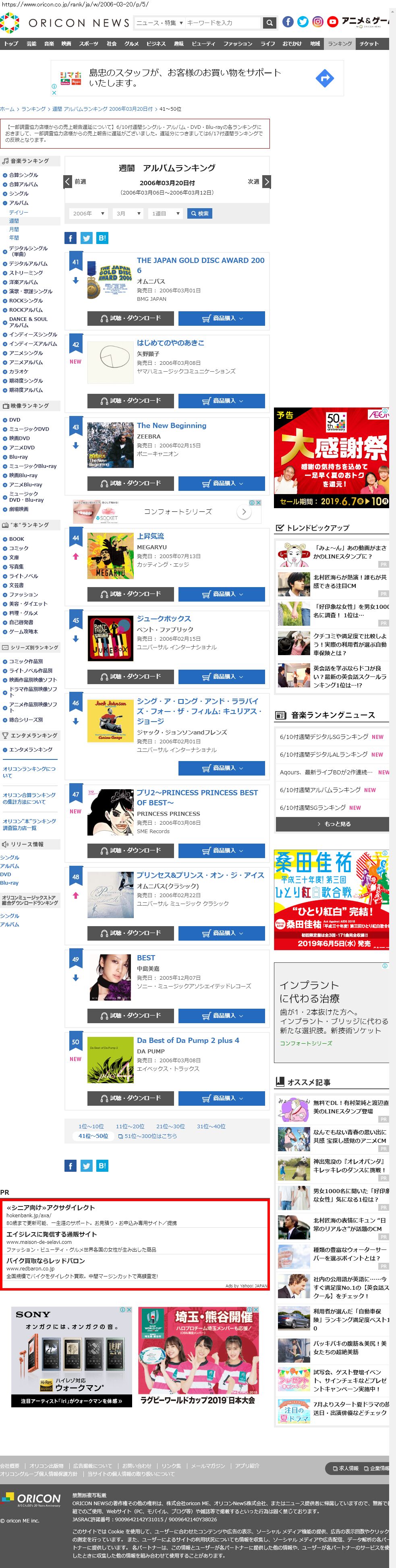Open the 2006年 year dropdown
This screenshot has width=396, height=1568.
coord(89,214)
